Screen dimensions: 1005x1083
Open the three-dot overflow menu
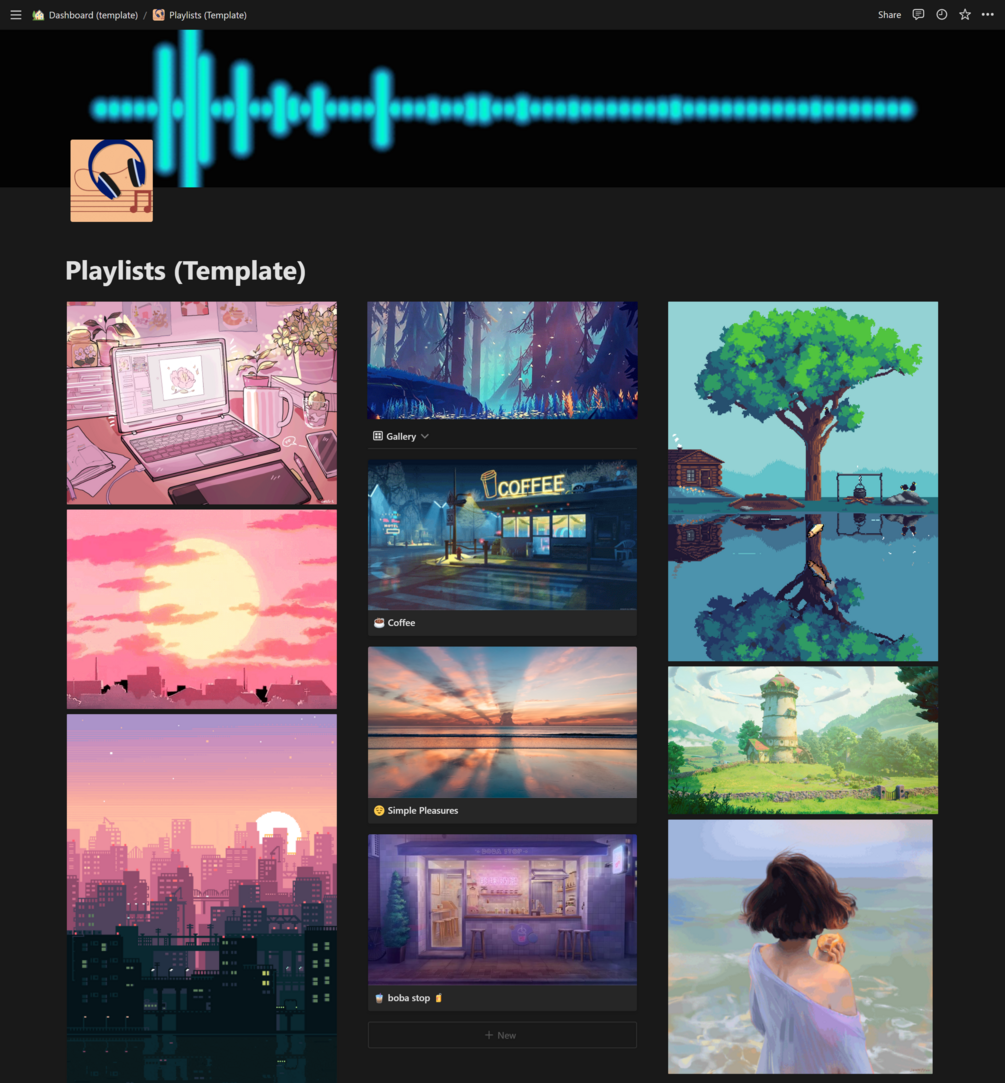[x=988, y=15]
